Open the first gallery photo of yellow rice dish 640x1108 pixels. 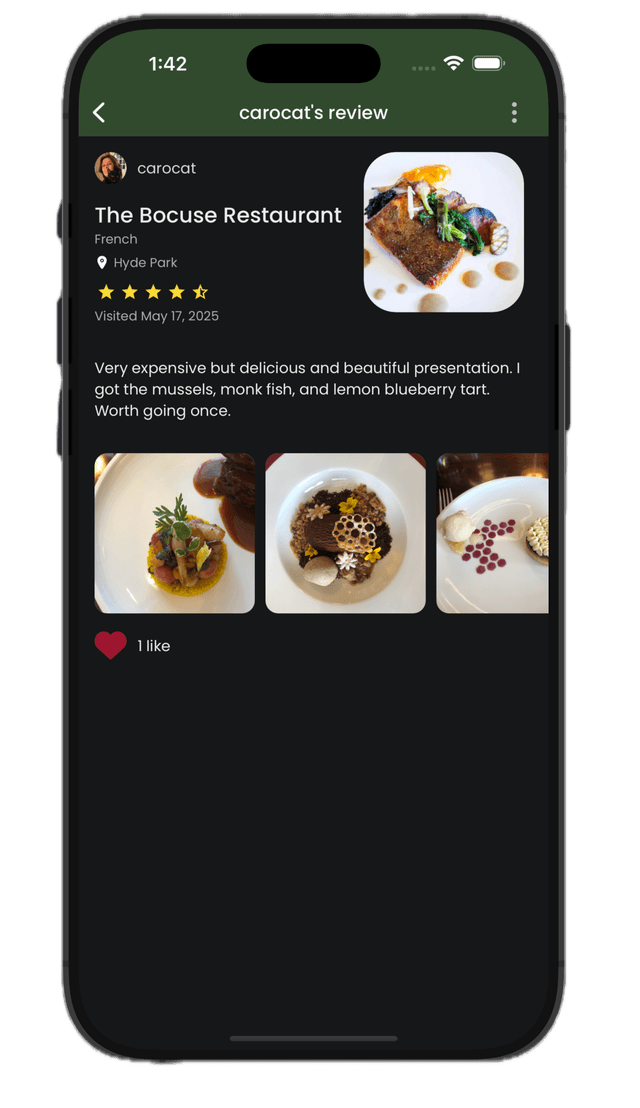(x=175, y=533)
